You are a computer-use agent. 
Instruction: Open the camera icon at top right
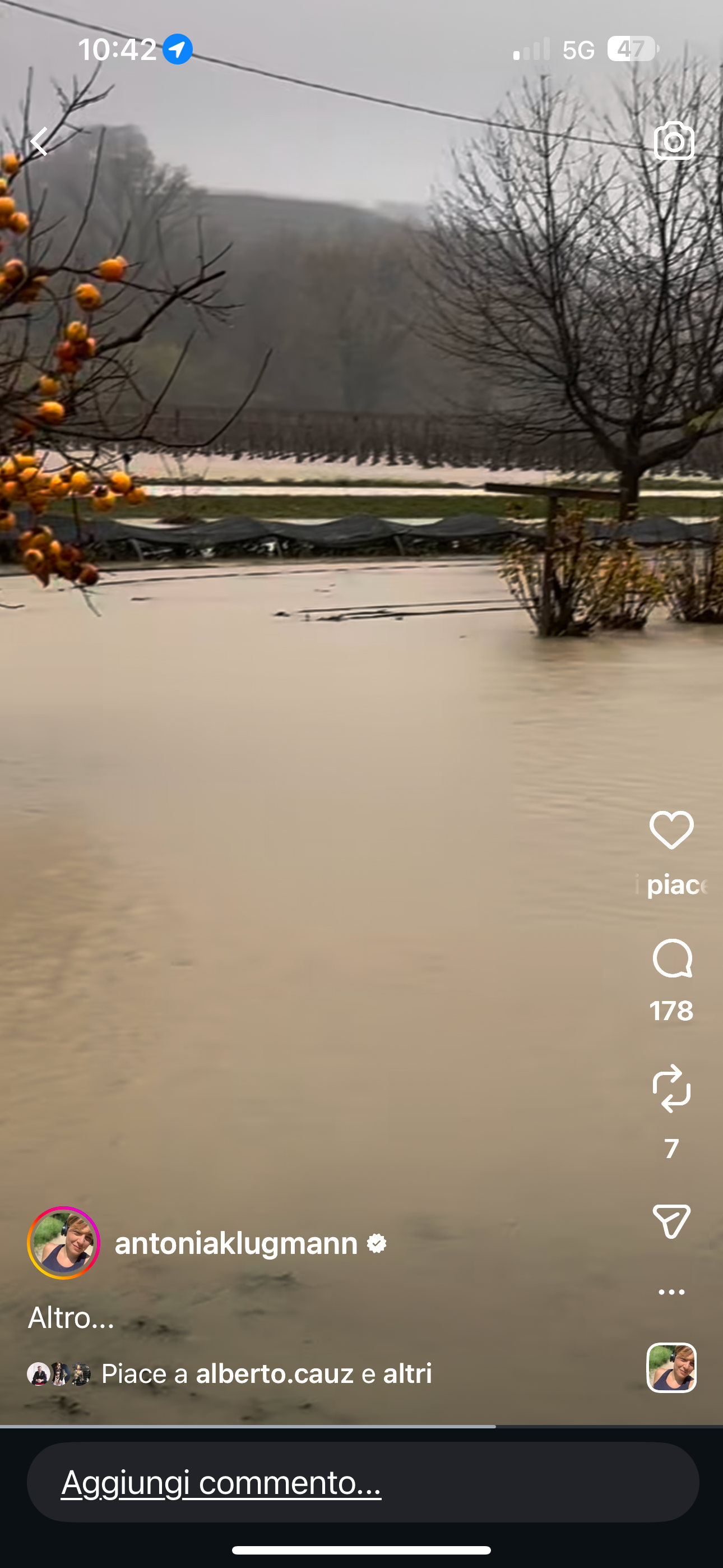point(674,141)
